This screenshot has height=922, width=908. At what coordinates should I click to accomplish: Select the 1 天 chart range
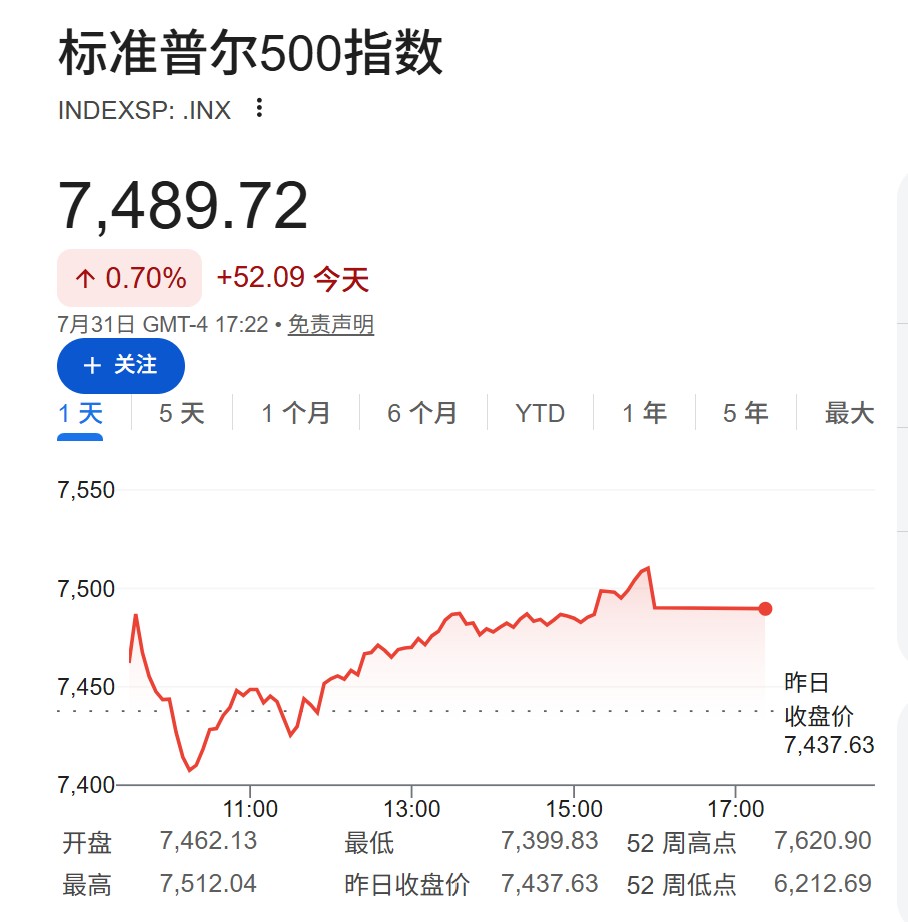[x=80, y=413]
